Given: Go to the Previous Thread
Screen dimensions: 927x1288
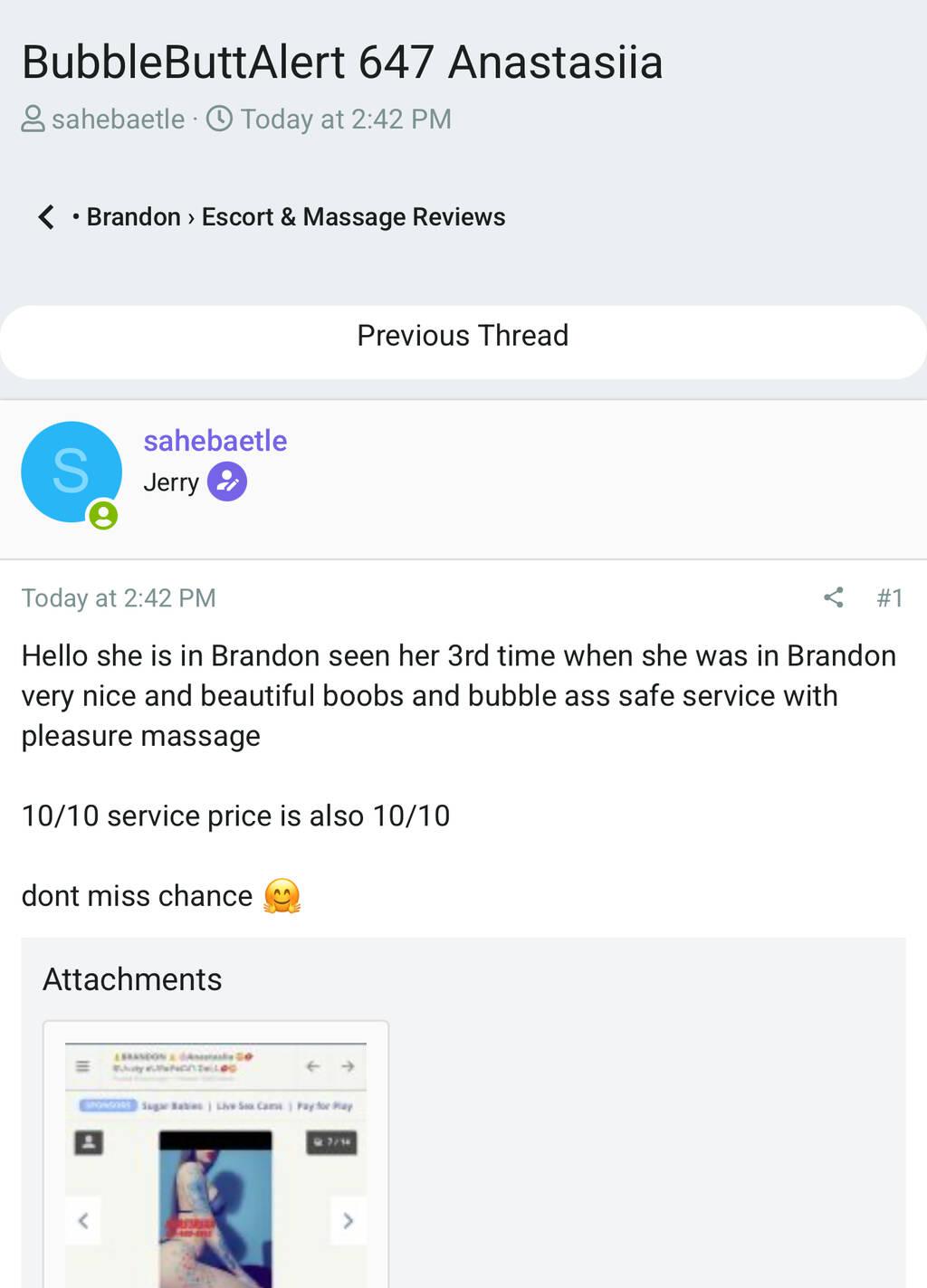Looking at the screenshot, I should (463, 336).
